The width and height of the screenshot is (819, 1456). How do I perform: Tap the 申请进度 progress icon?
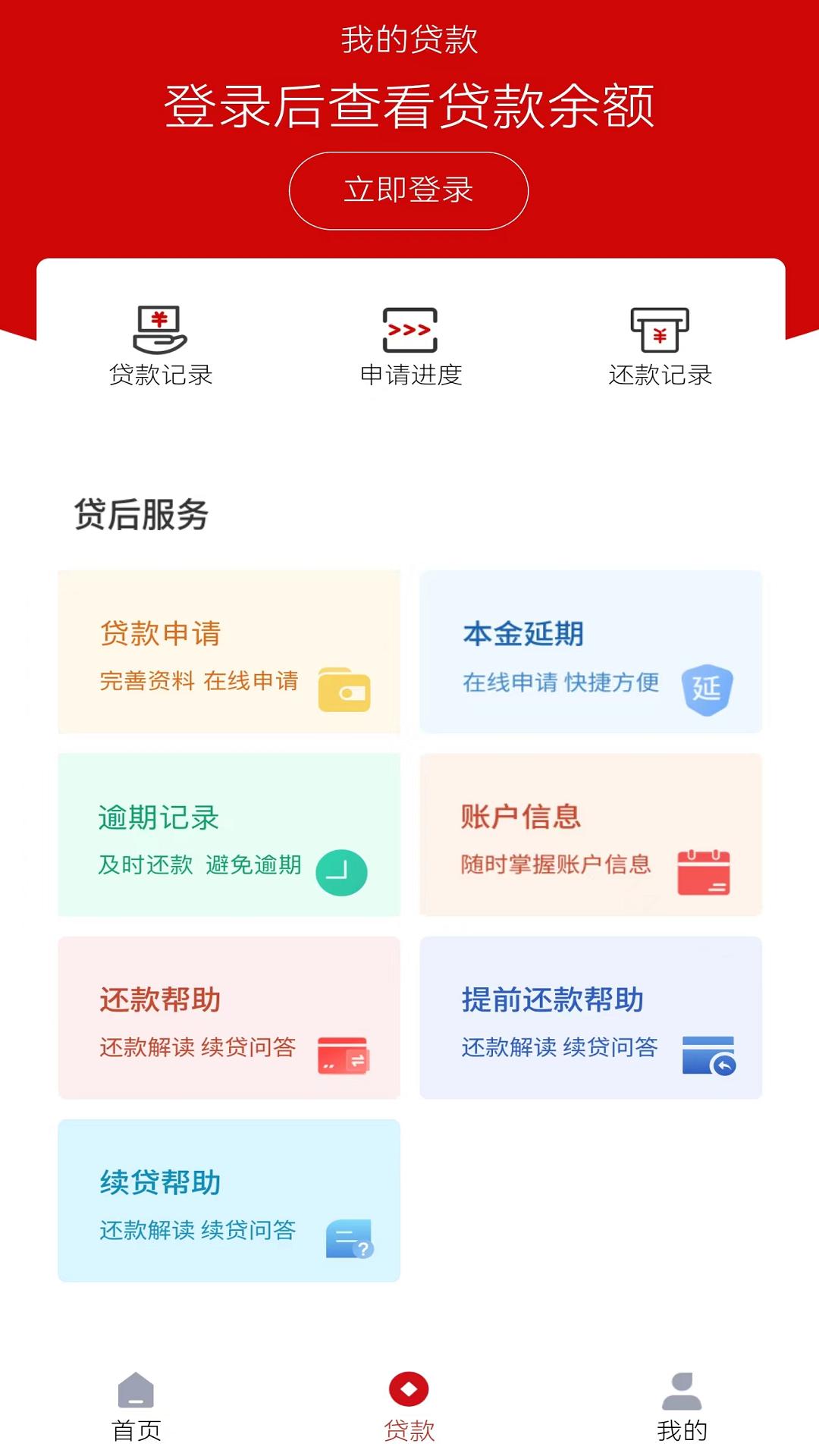409,330
